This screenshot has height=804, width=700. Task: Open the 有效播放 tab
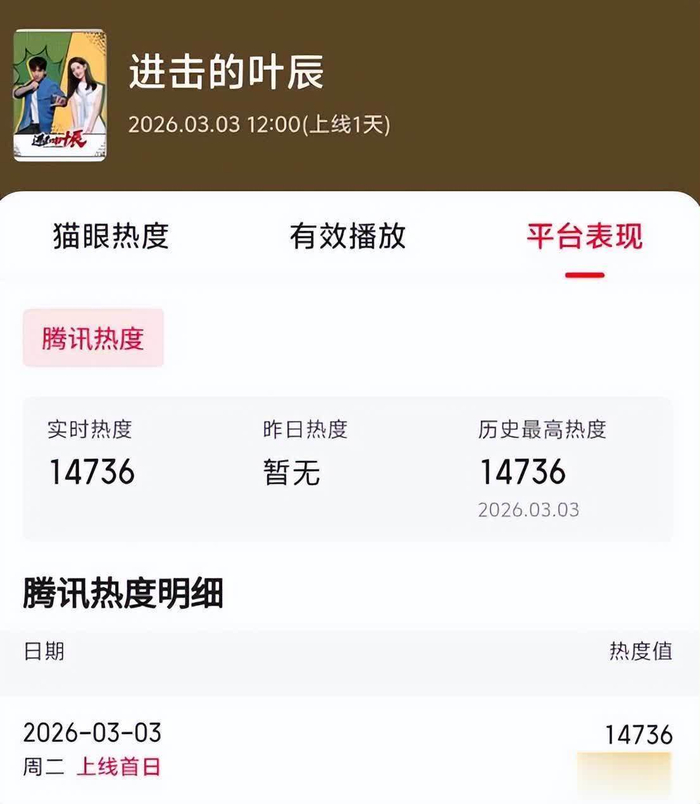pyautogui.click(x=347, y=237)
